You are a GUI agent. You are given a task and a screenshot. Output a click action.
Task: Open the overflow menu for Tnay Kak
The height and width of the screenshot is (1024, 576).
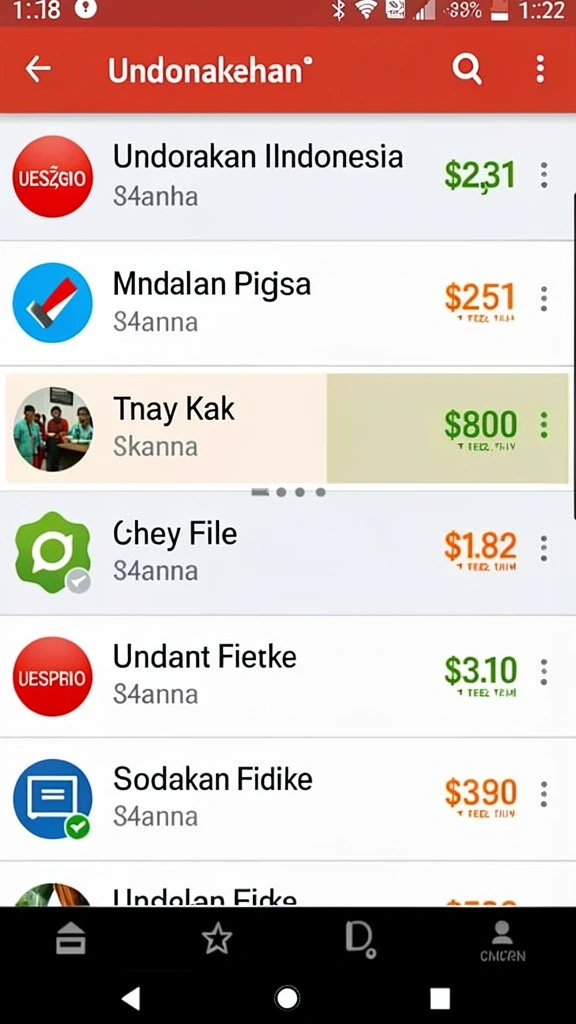[544, 425]
